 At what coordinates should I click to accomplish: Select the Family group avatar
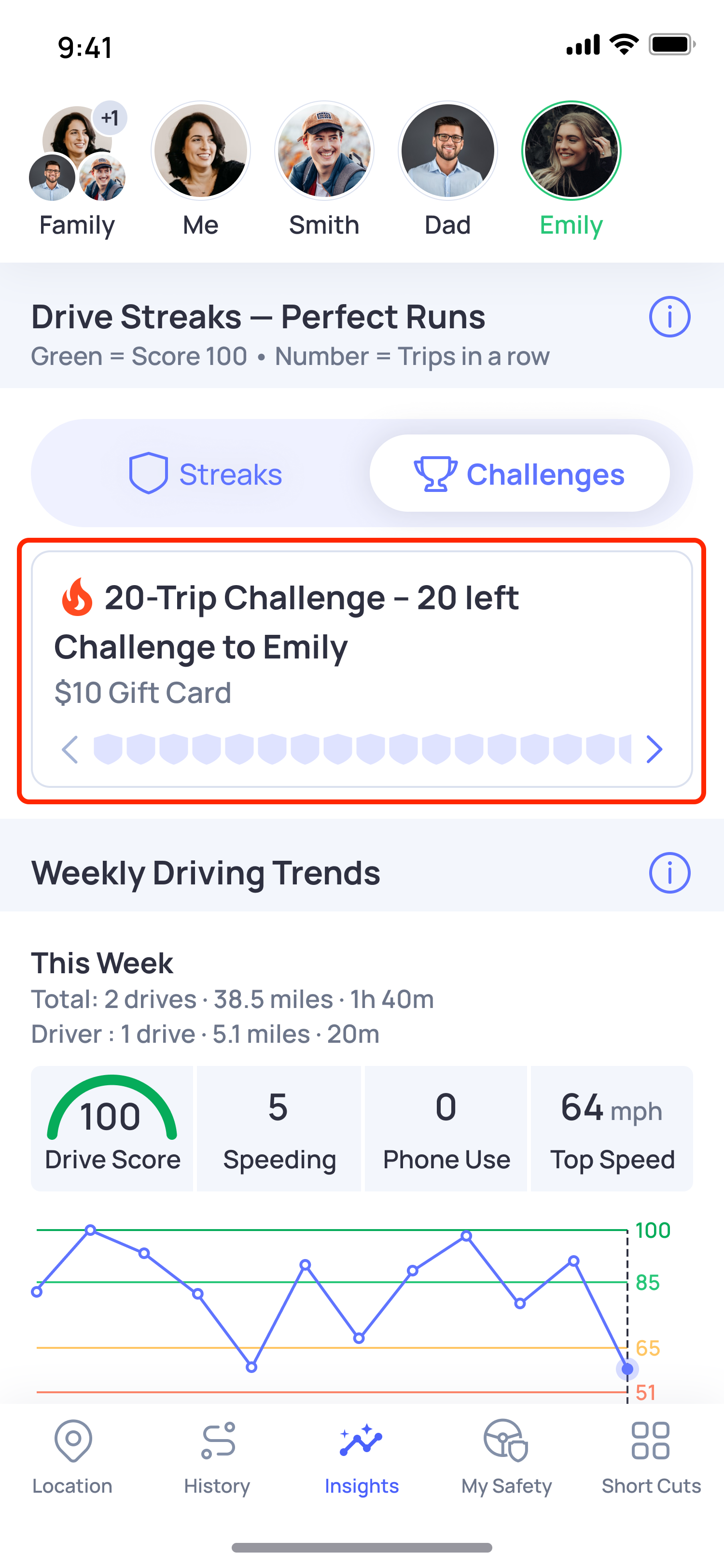pyautogui.click(x=77, y=152)
